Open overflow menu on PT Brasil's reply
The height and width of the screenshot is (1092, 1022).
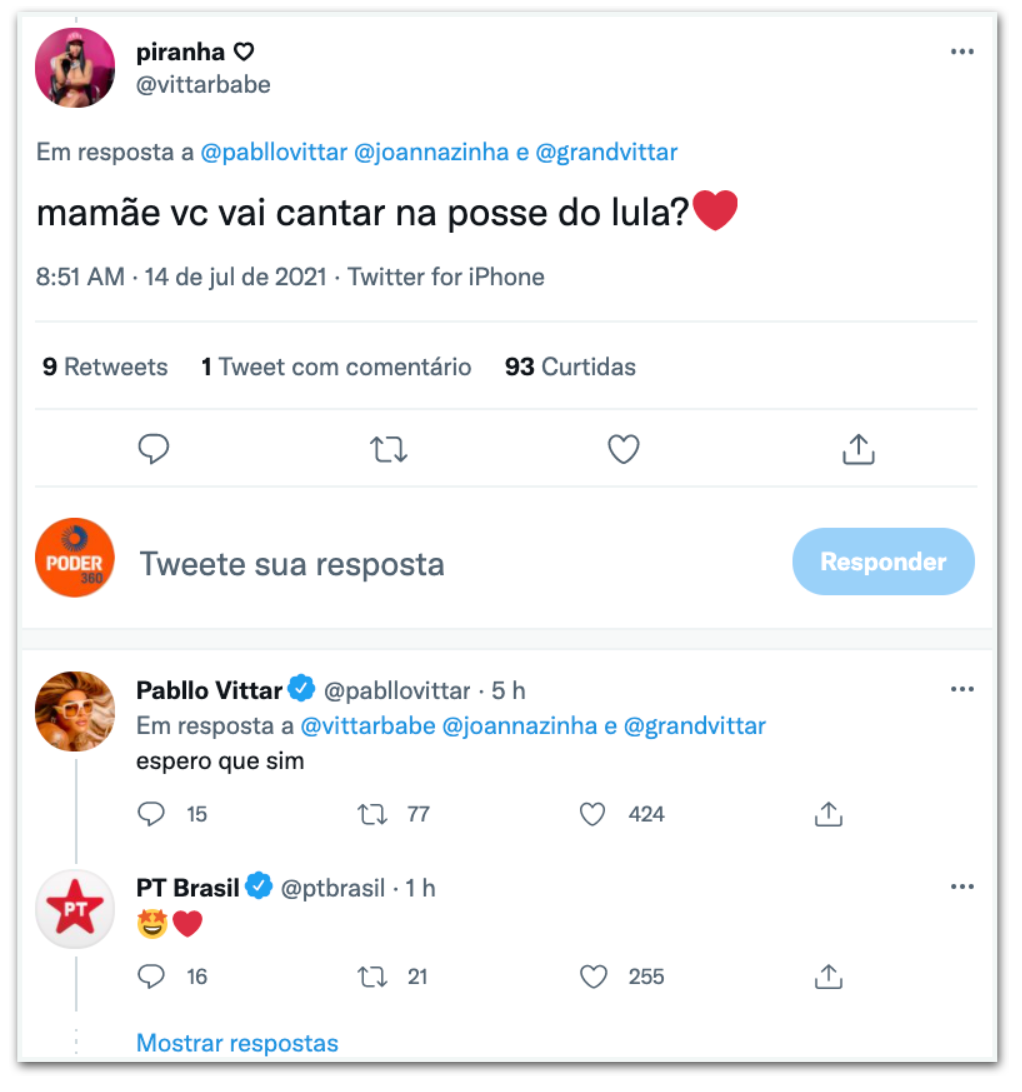[x=961, y=887]
